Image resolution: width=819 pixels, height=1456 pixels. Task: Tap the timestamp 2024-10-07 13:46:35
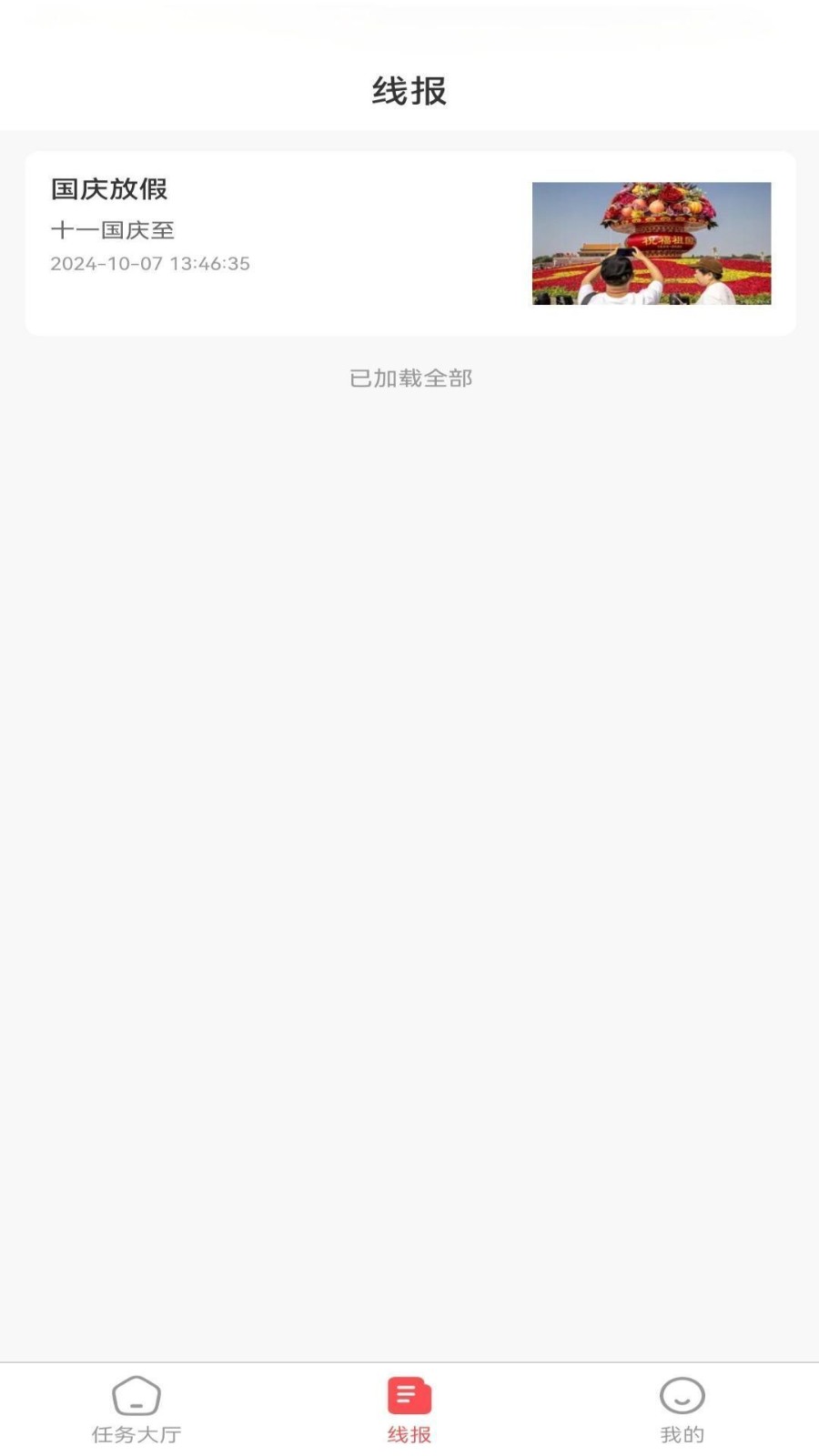tap(151, 264)
